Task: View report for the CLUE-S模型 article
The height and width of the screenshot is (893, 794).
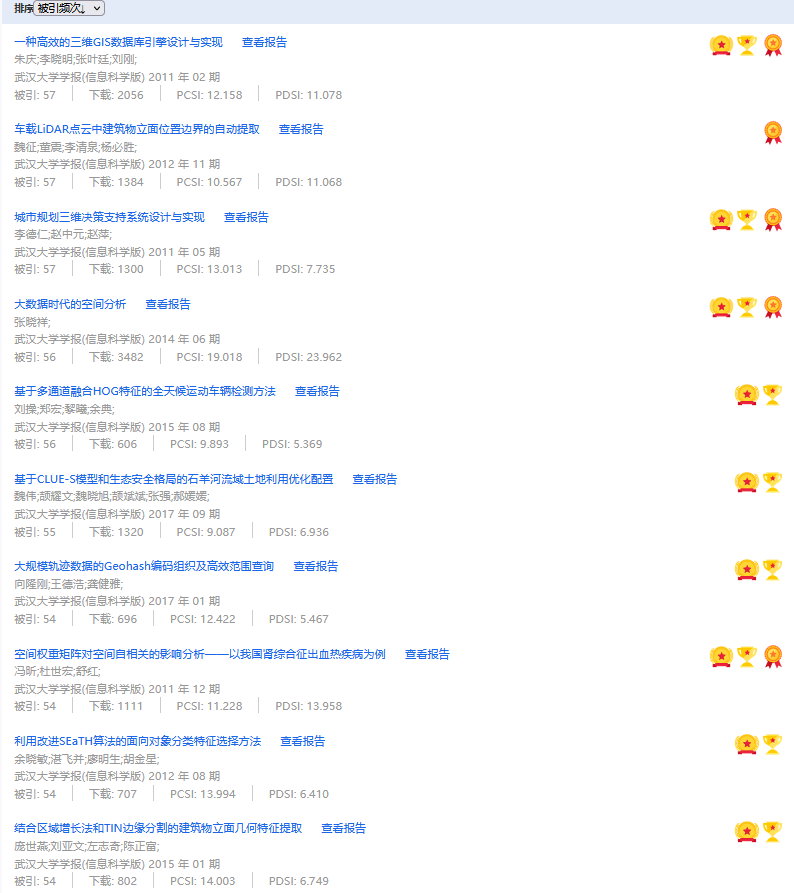Action: (x=375, y=479)
